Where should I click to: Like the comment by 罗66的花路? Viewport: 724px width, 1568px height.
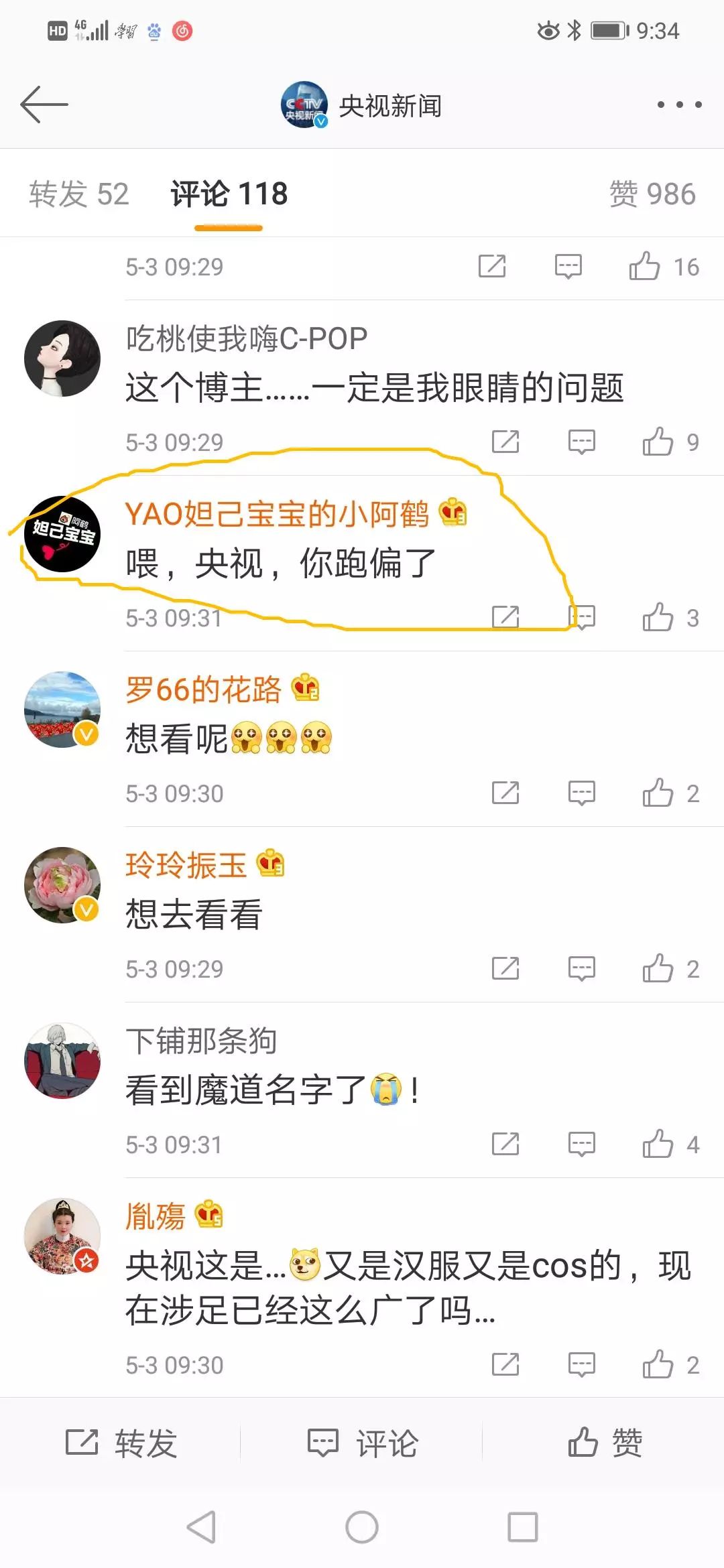(658, 793)
